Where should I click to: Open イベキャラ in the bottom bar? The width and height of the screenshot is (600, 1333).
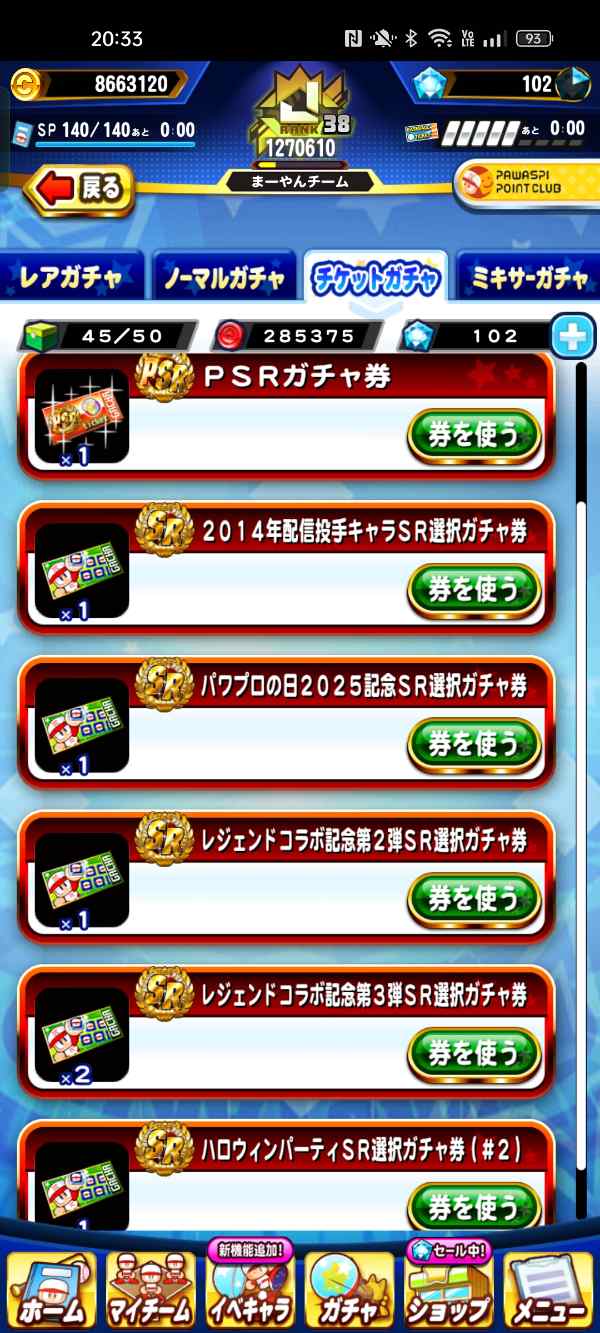click(250, 1290)
